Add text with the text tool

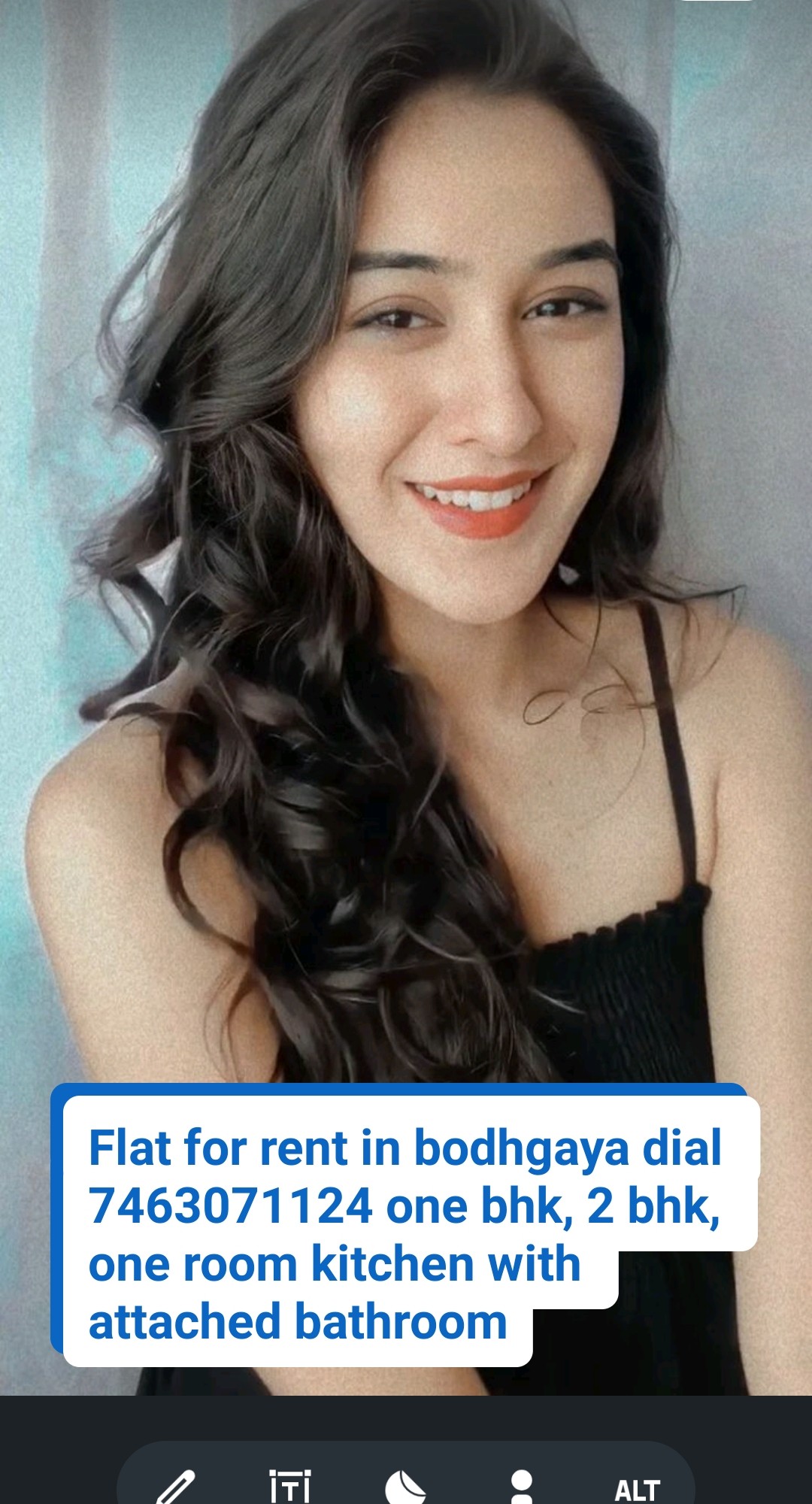pyautogui.click(x=290, y=1487)
